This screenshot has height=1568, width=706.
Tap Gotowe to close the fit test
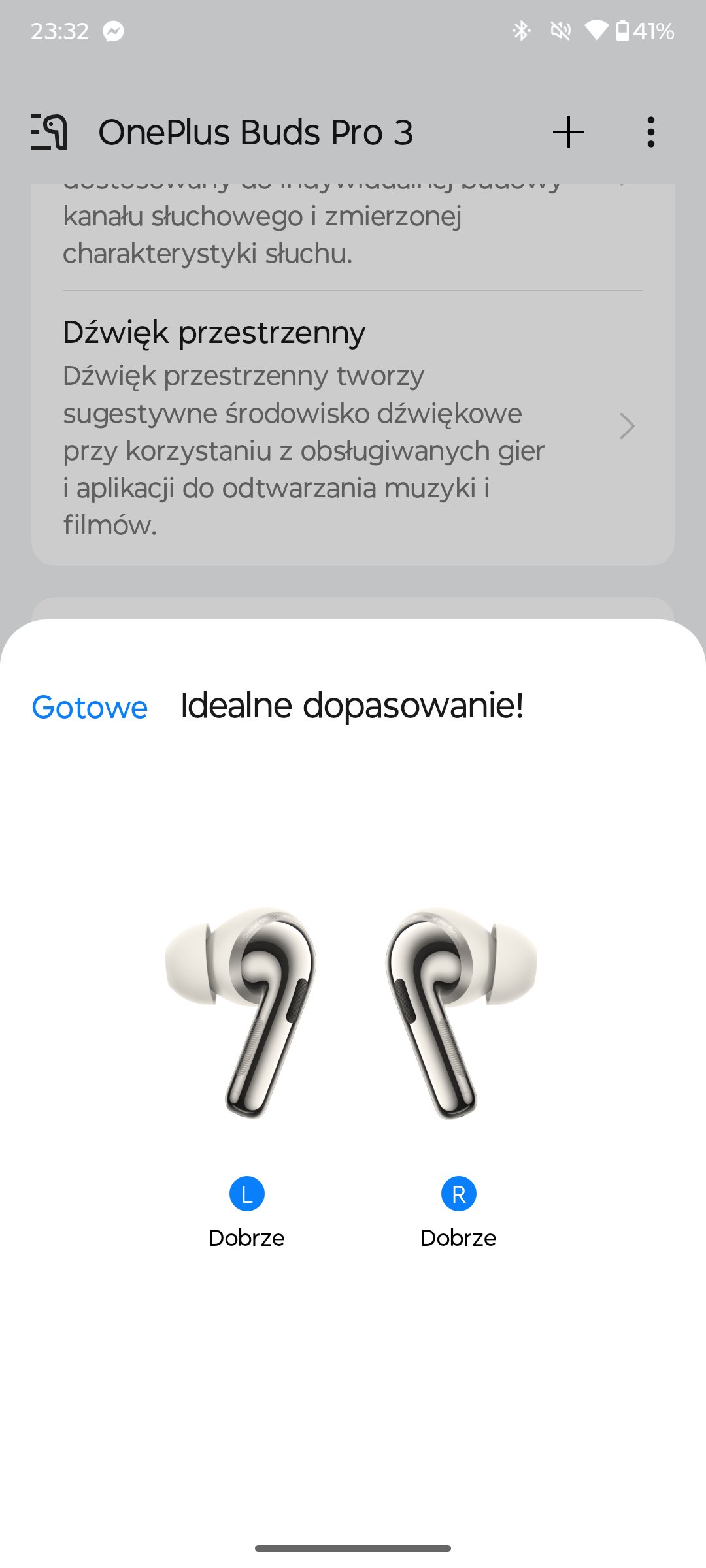point(90,708)
